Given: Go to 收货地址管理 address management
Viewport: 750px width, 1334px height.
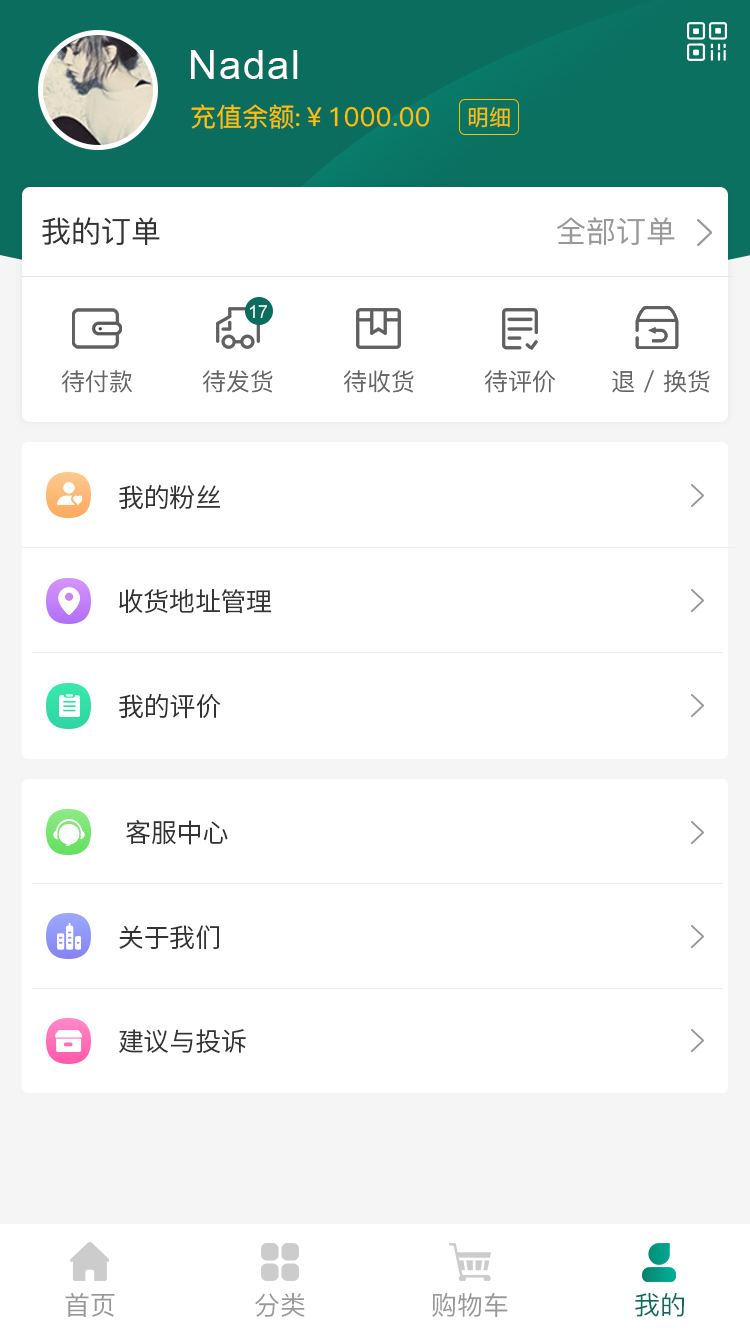Looking at the screenshot, I should (375, 601).
